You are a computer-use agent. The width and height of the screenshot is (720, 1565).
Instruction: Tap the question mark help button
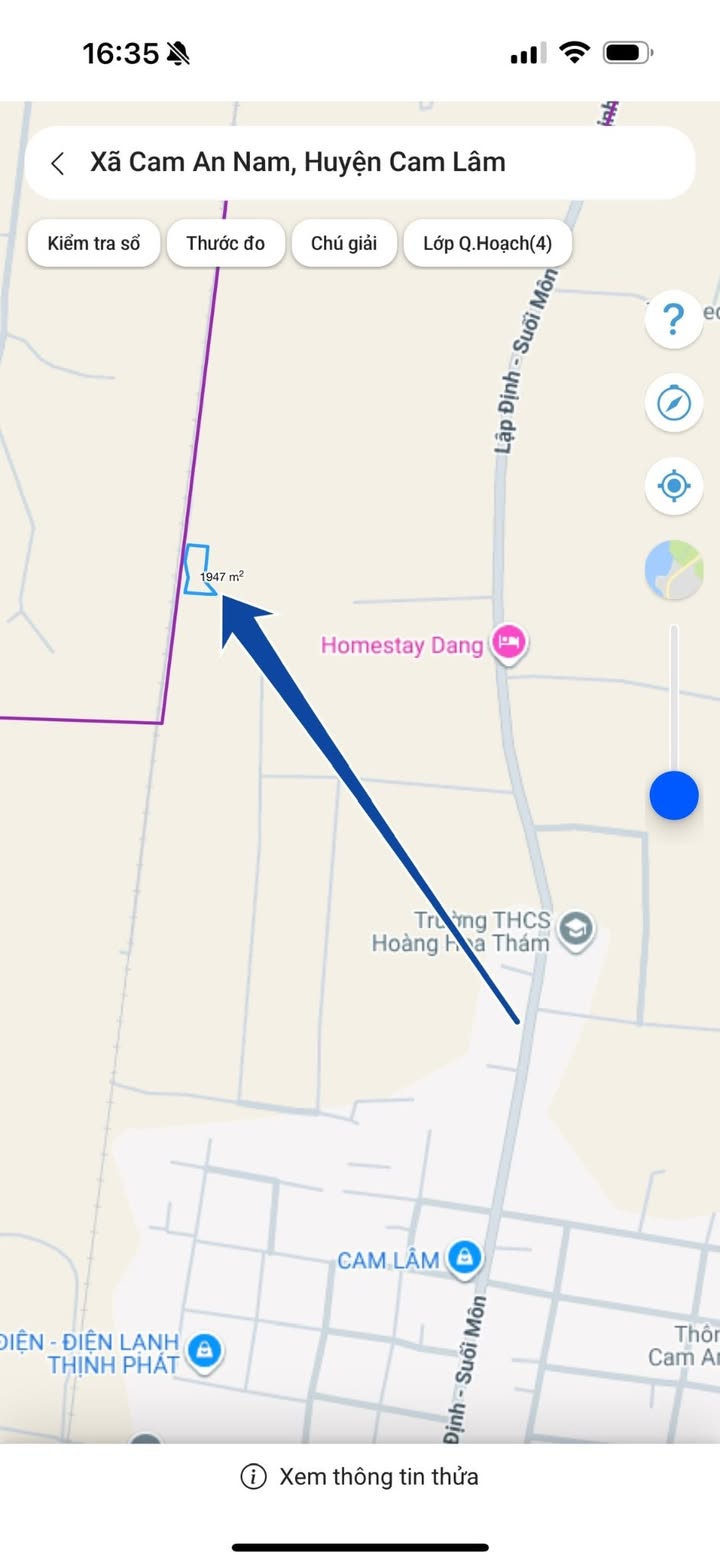tap(674, 320)
